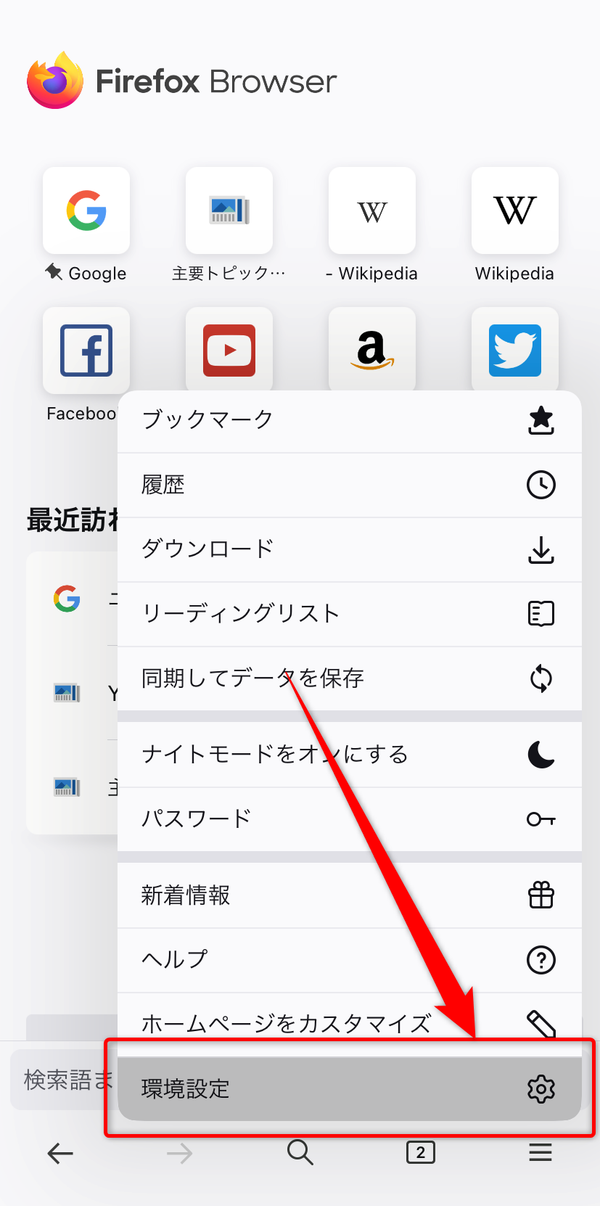Open 環境設定 settings
Screen dimensions: 600x1206
click(x=349, y=1089)
